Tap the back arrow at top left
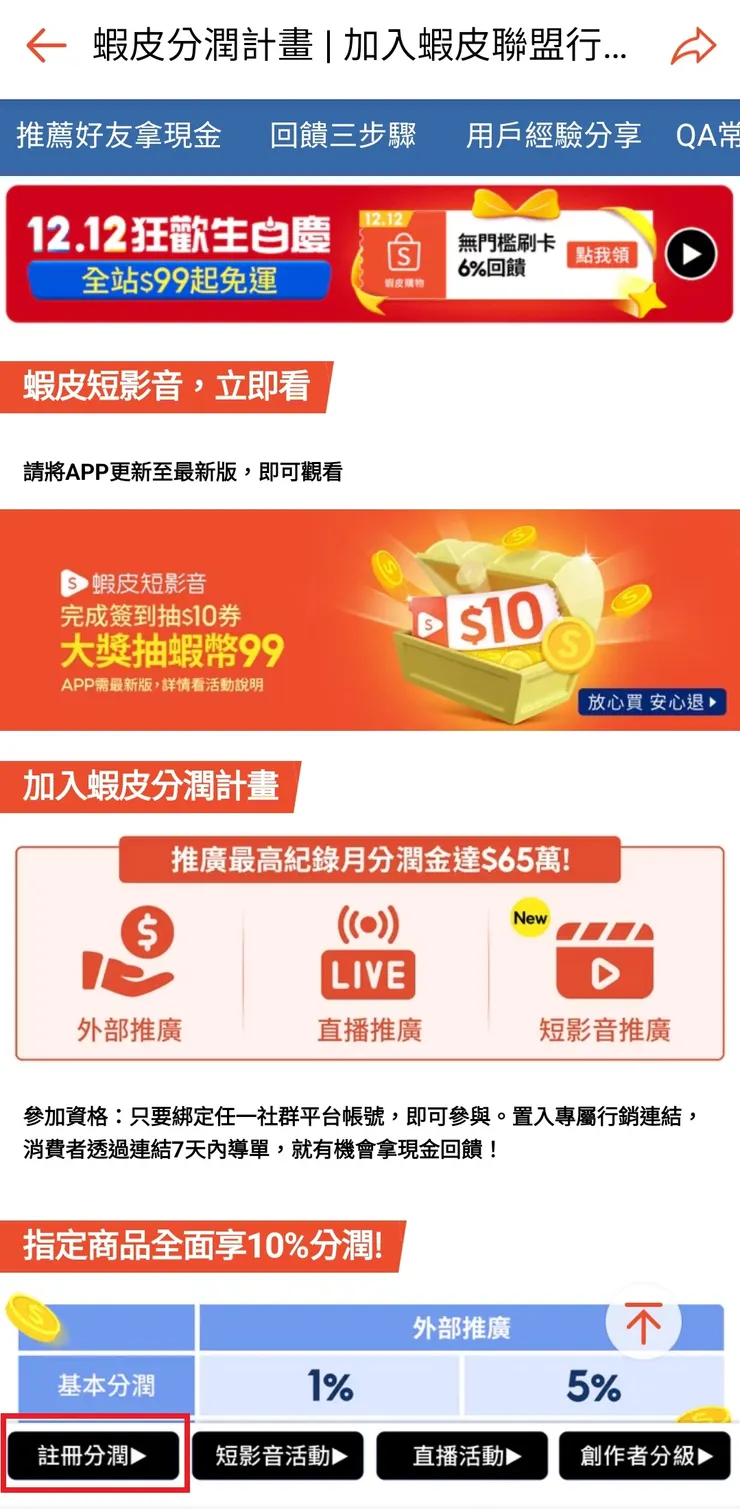The width and height of the screenshot is (740, 1509). tap(45, 46)
